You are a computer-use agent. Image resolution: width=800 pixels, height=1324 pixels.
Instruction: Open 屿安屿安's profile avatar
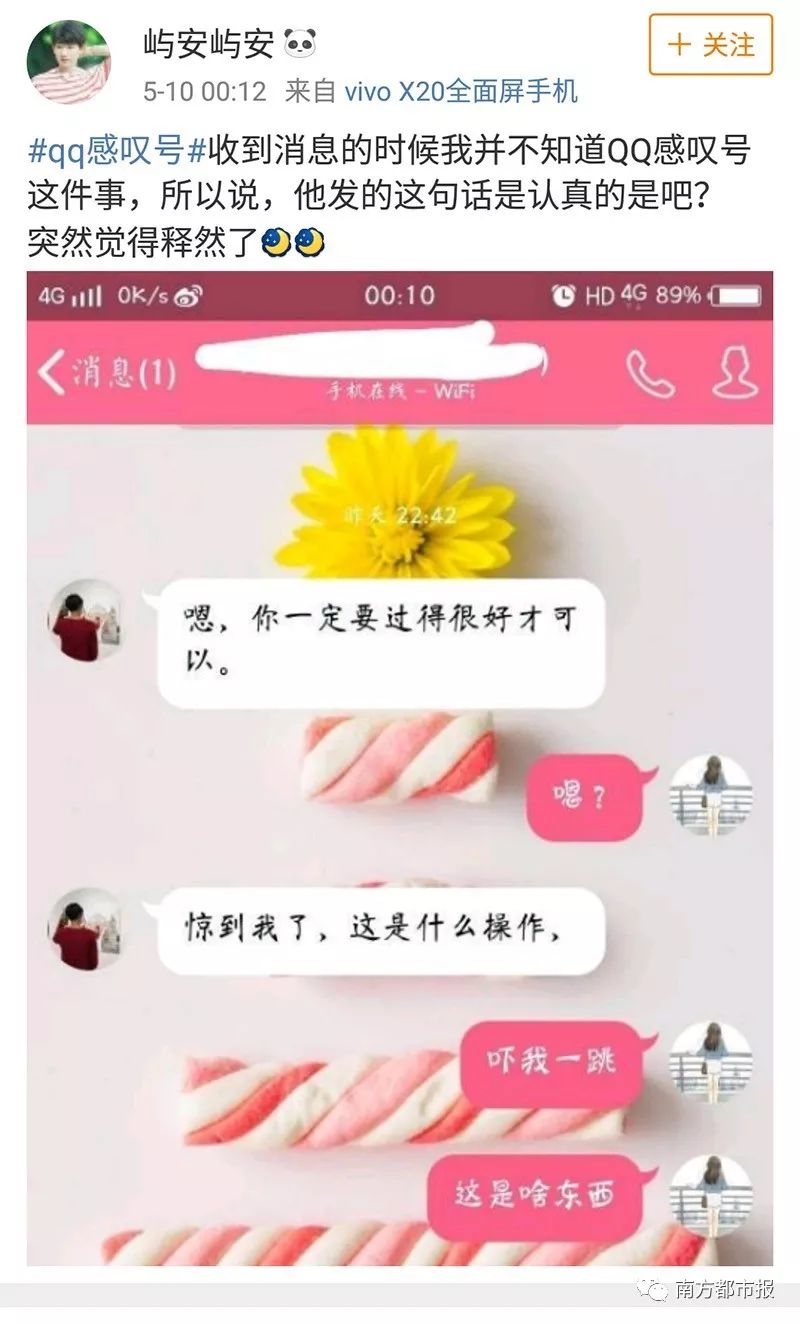(x=68, y=62)
